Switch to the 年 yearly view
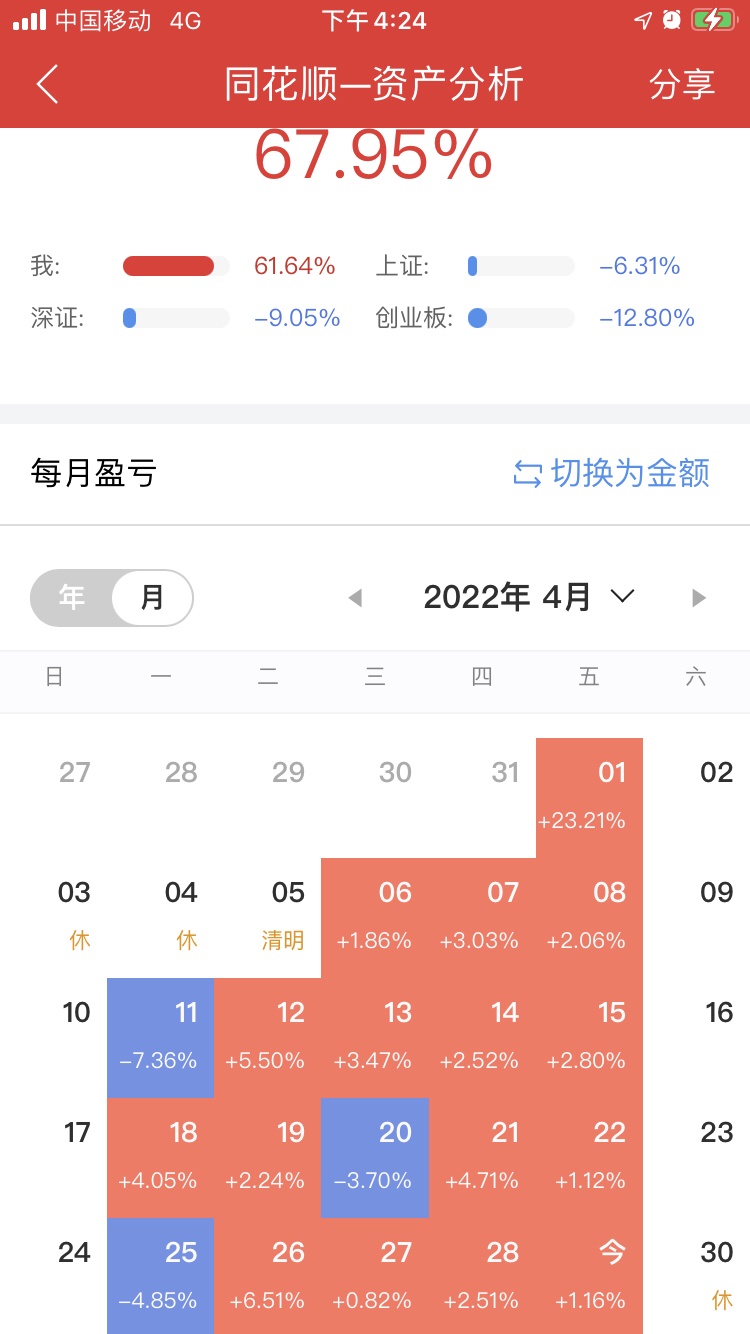The height and width of the screenshot is (1334, 750). [72, 598]
